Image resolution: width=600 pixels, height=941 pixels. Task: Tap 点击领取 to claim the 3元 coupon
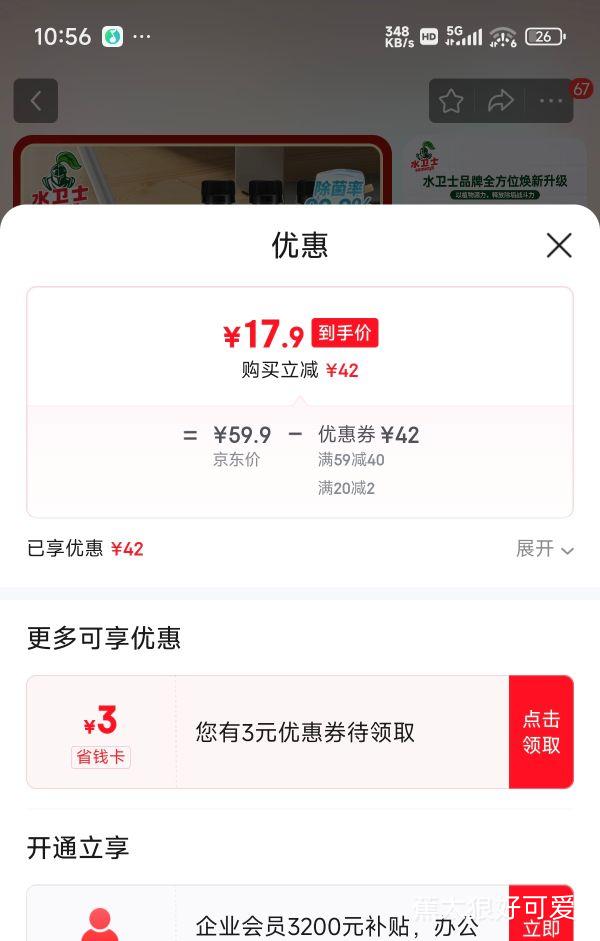click(541, 732)
